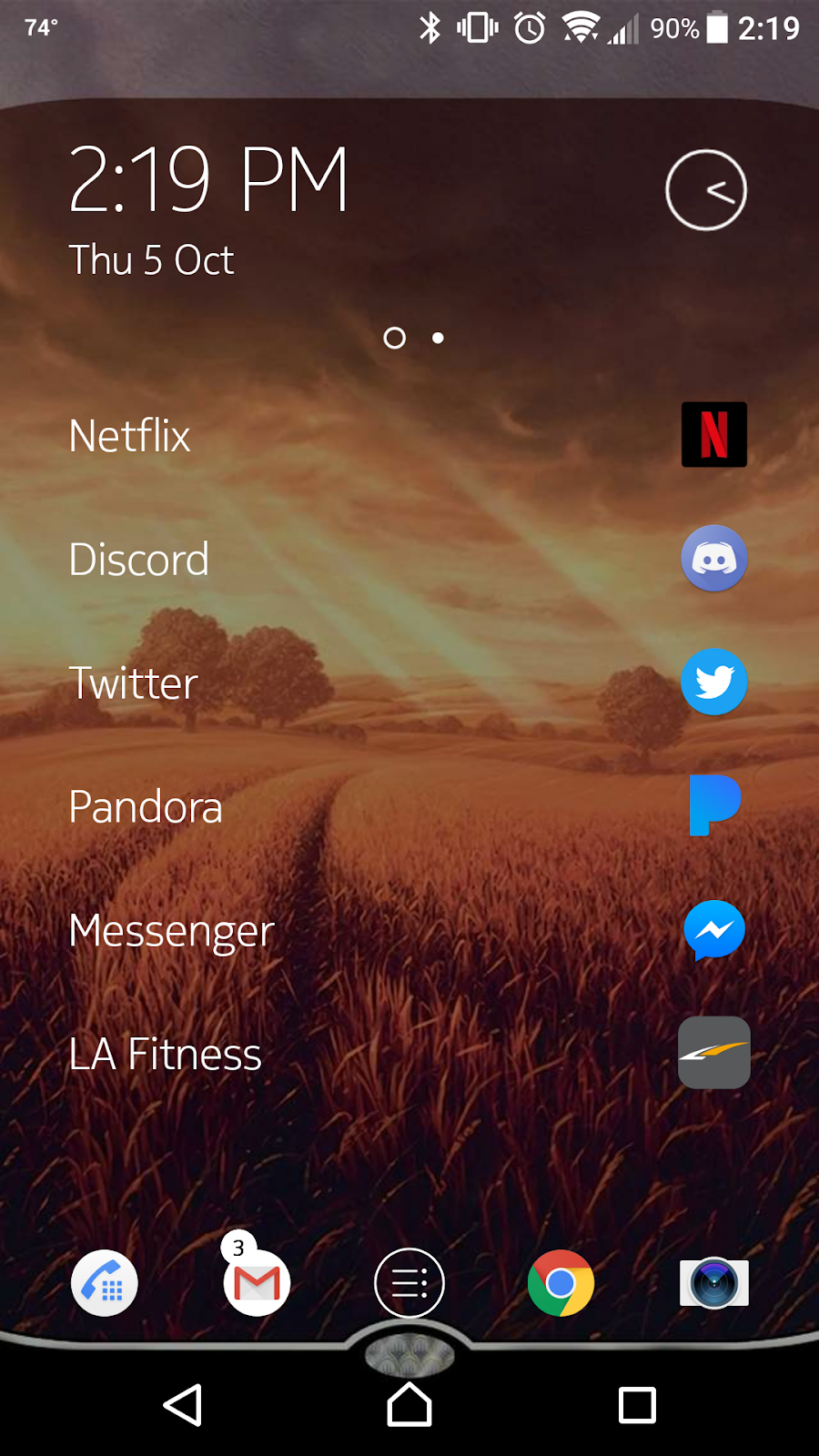819x1456 pixels.
Task: Open recent apps from the navigation bar
Action: [x=637, y=1405]
